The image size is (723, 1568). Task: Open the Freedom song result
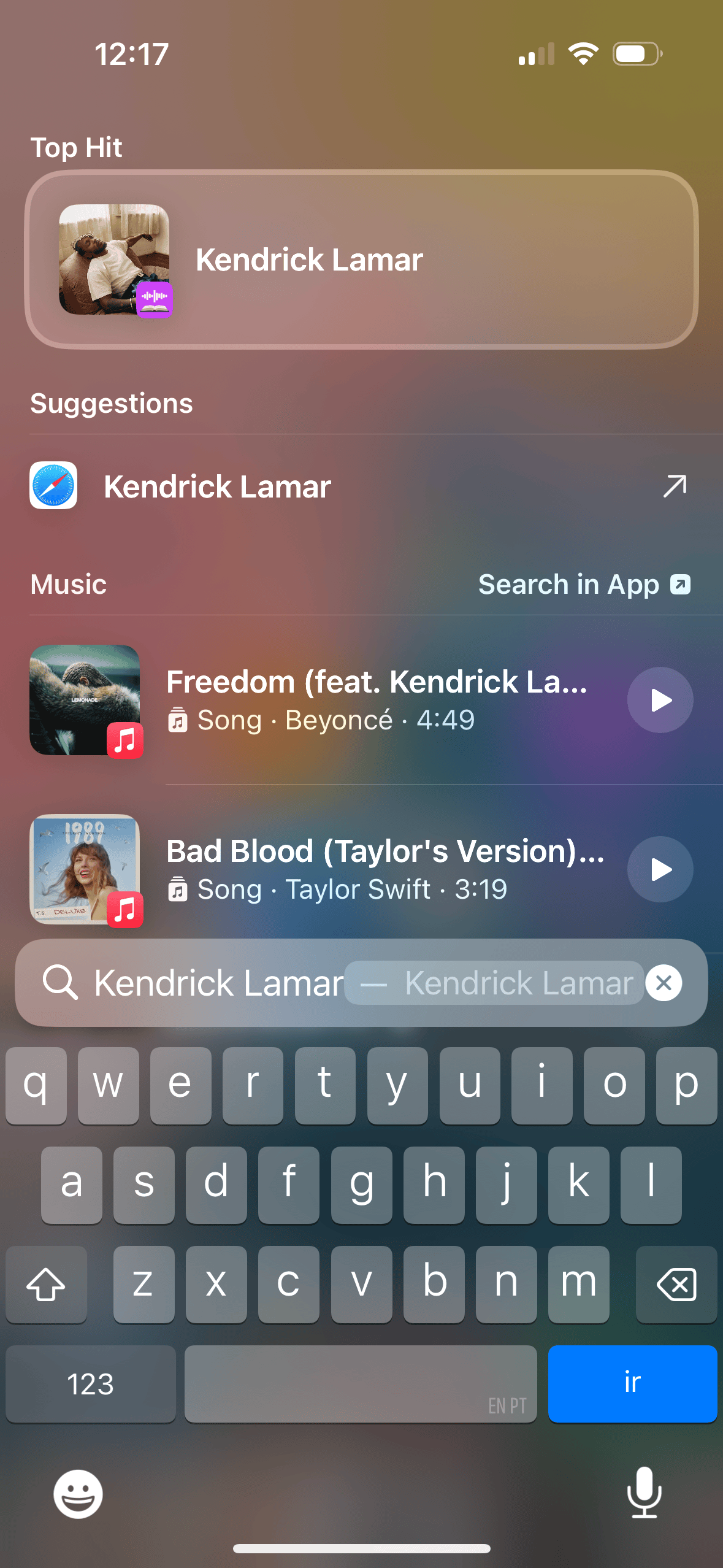pyautogui.click(x=377, y=700)
